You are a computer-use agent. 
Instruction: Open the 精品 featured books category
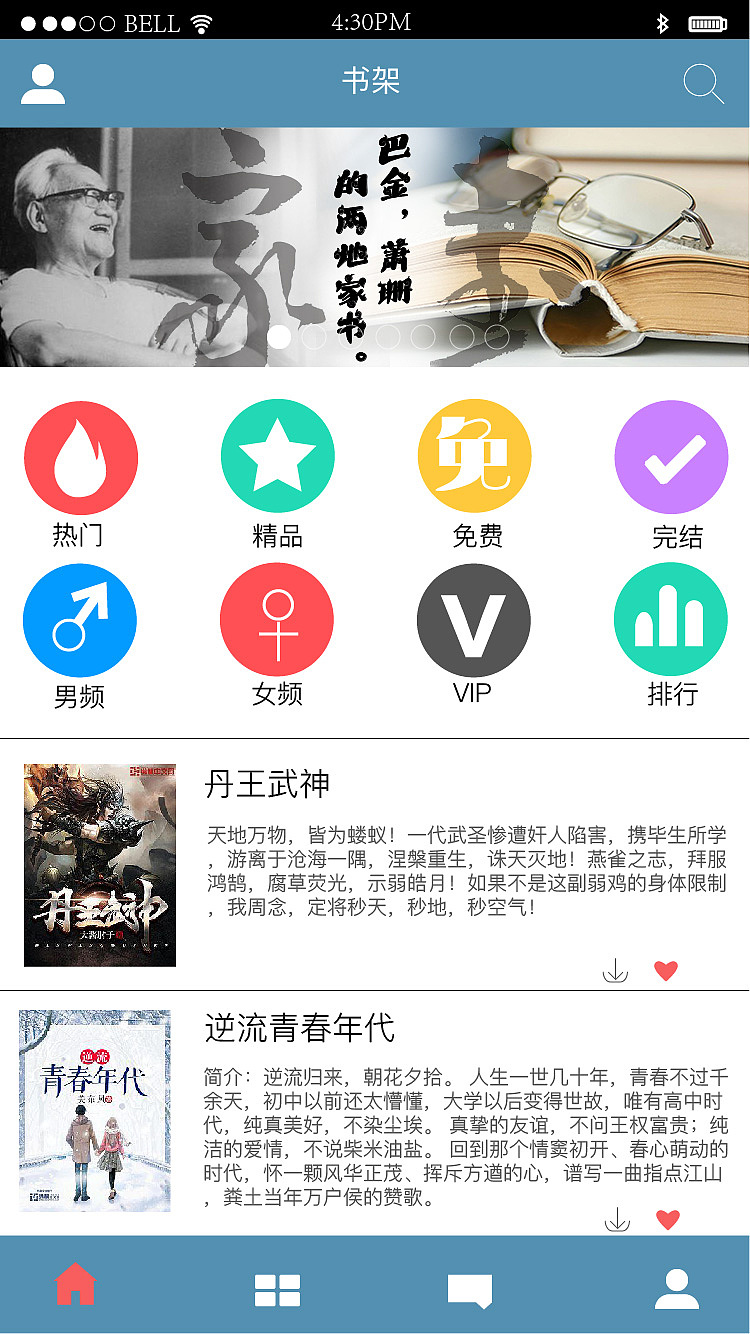coord(278,455)
